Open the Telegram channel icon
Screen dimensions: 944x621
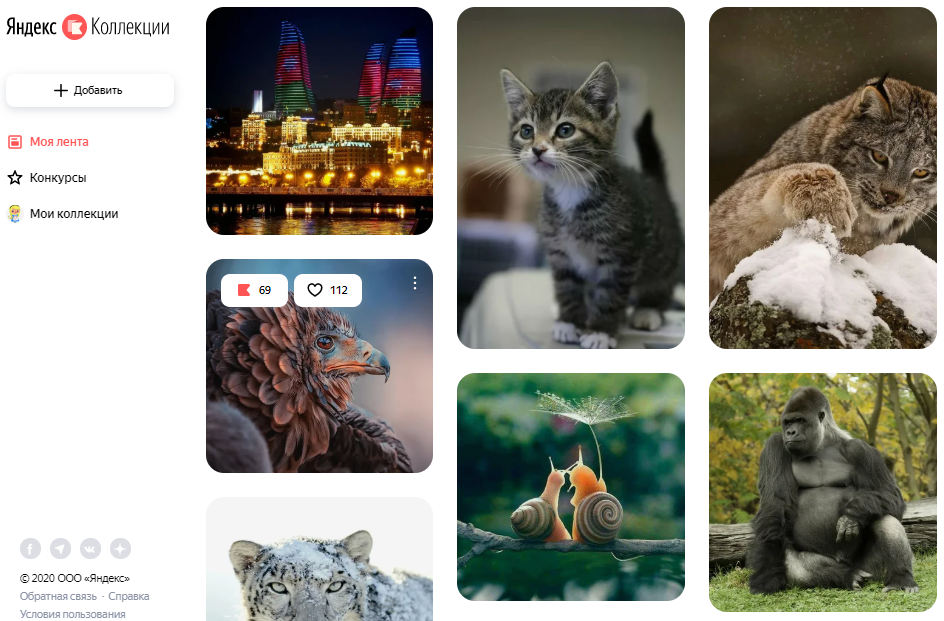pos(61,548)
